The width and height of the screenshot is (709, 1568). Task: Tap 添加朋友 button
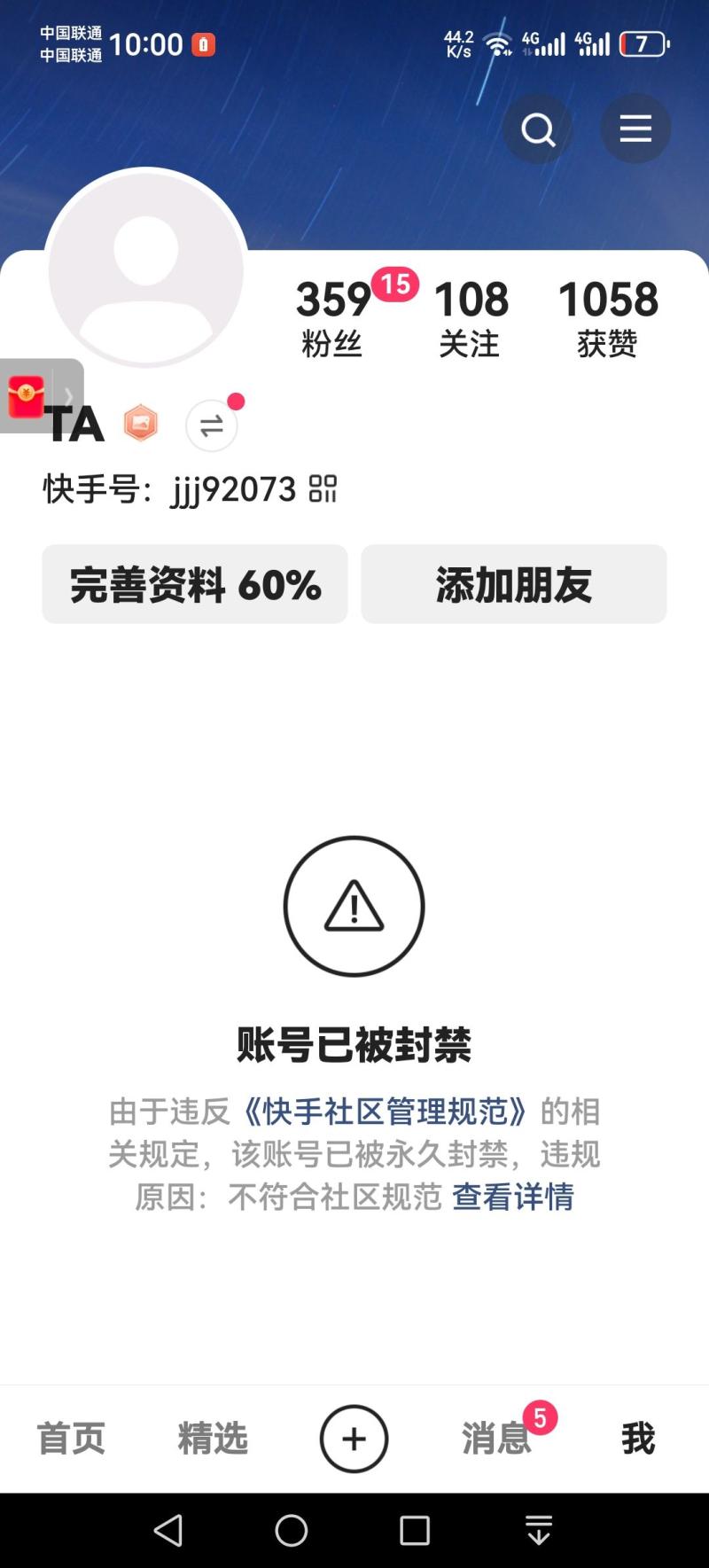514,585
